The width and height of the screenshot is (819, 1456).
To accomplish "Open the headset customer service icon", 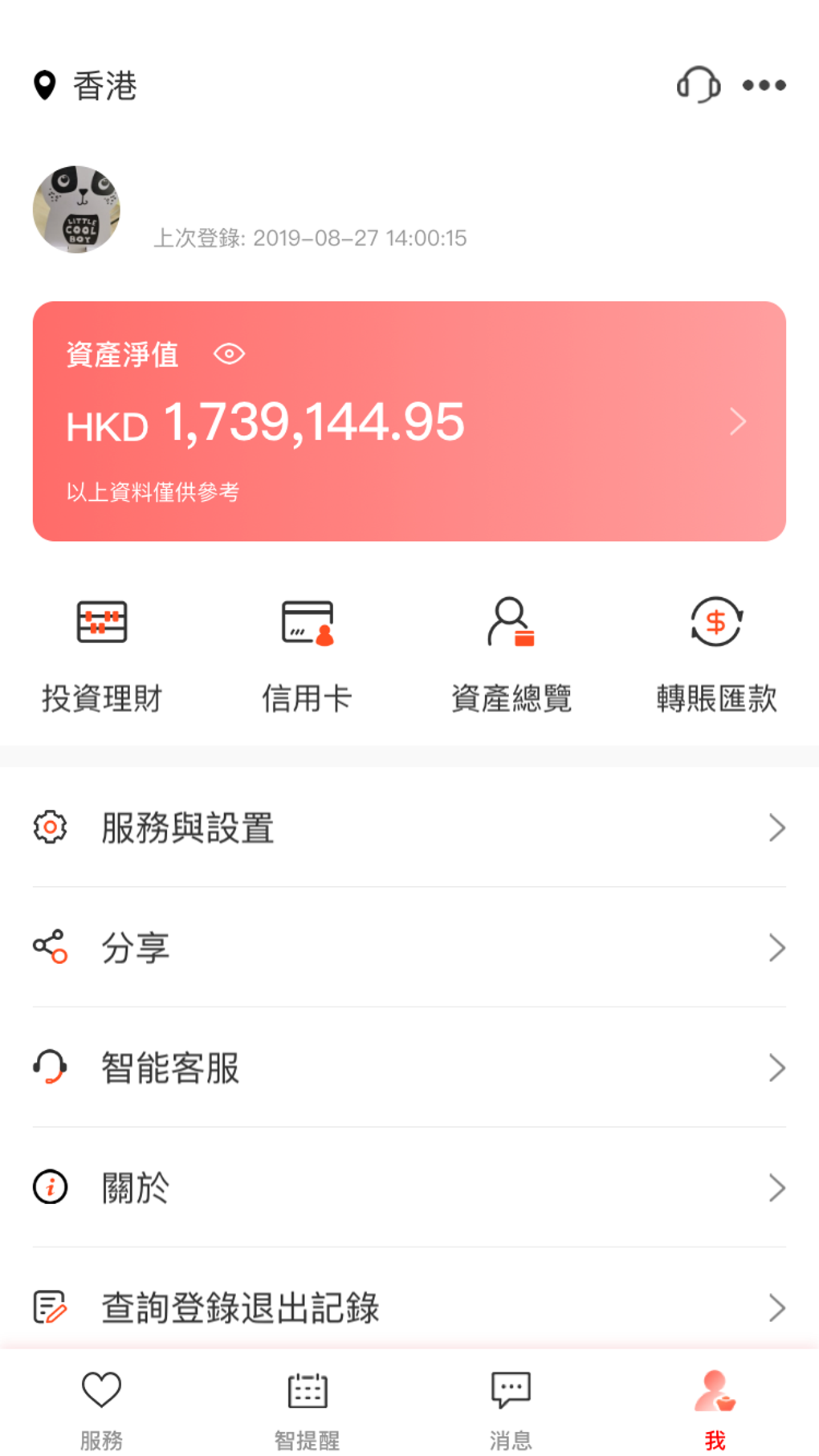I will (697, 84).
